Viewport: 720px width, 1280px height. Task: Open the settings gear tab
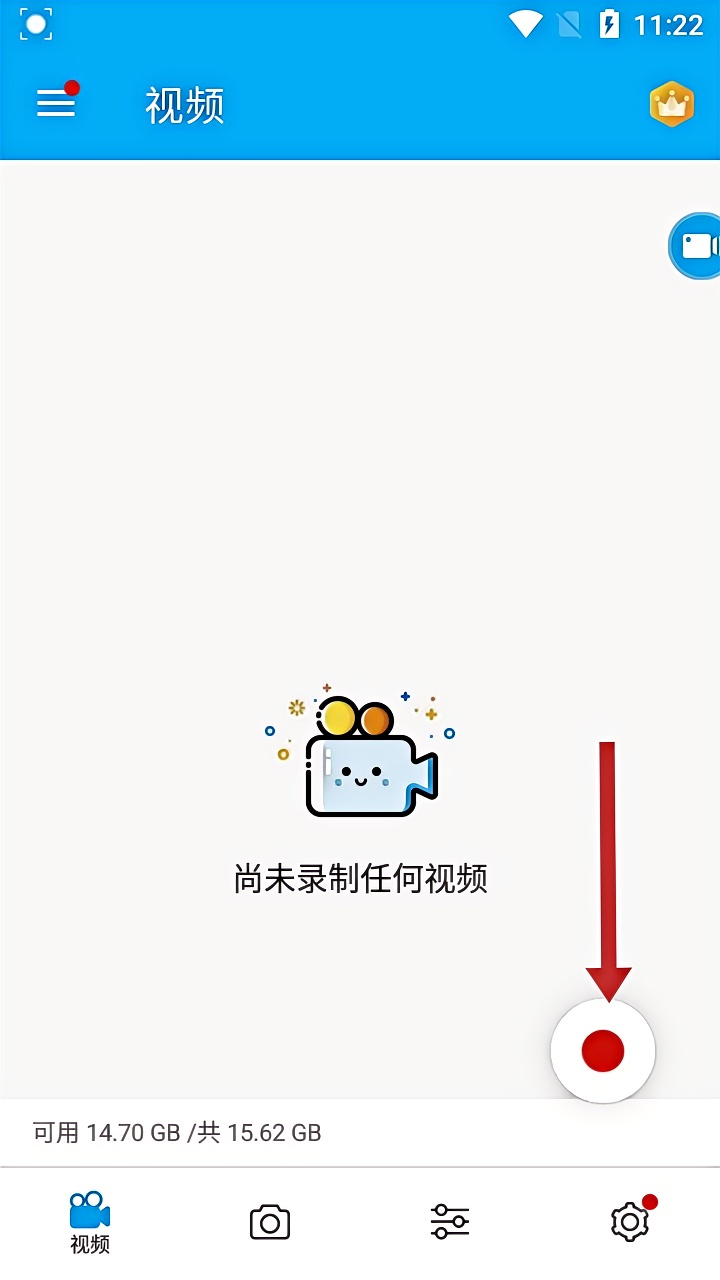point(629,1222)
